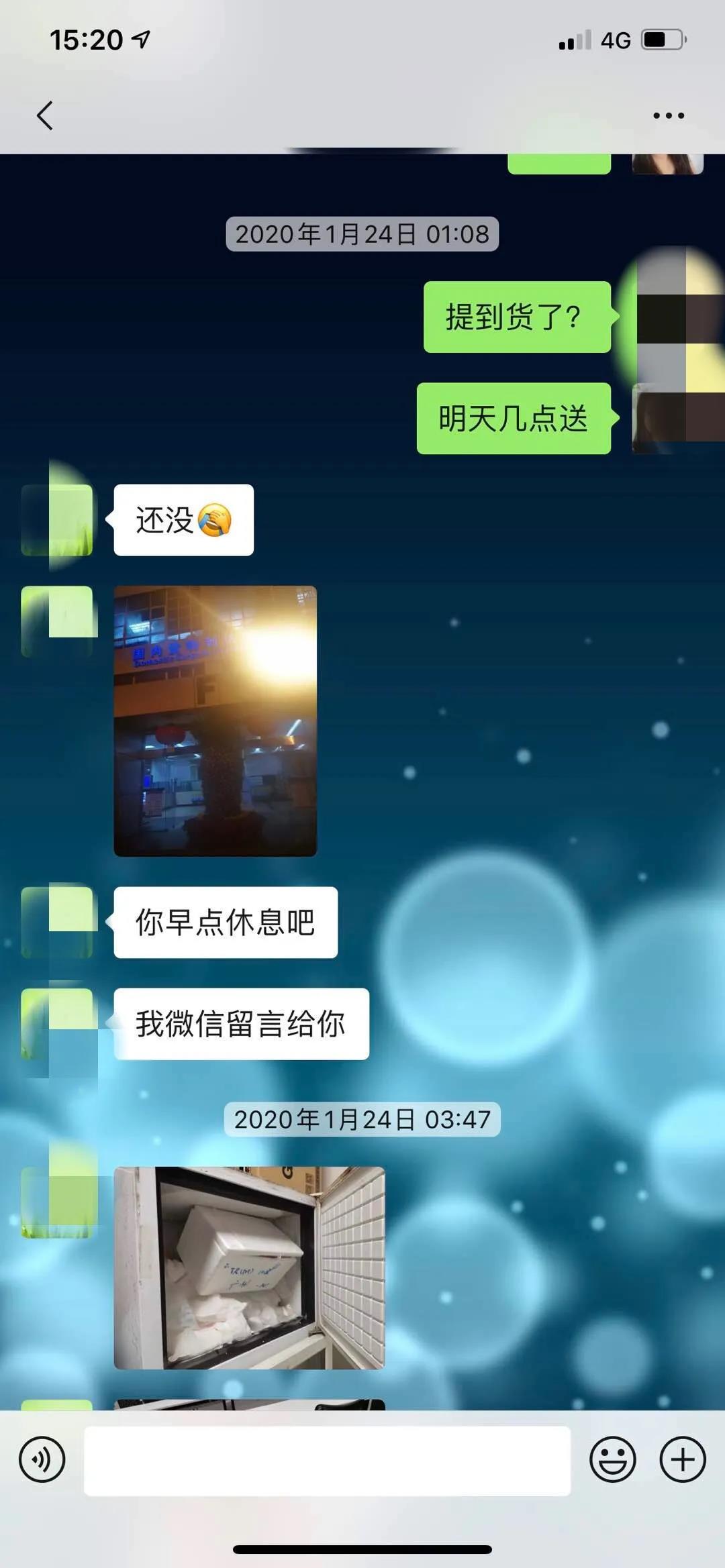This screenshot has width=725, height=1568.
Task: Go back to the chat list
Action: pos(44,115)
